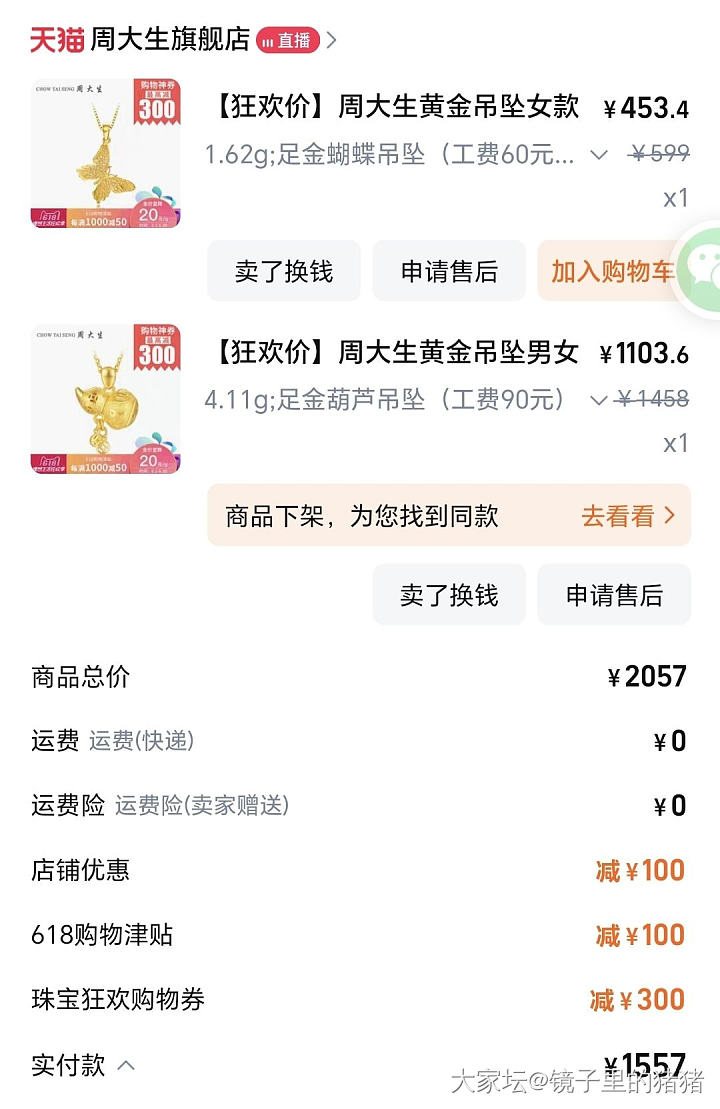
Task: Open the butterfly pendant product image
Action: 105,153
